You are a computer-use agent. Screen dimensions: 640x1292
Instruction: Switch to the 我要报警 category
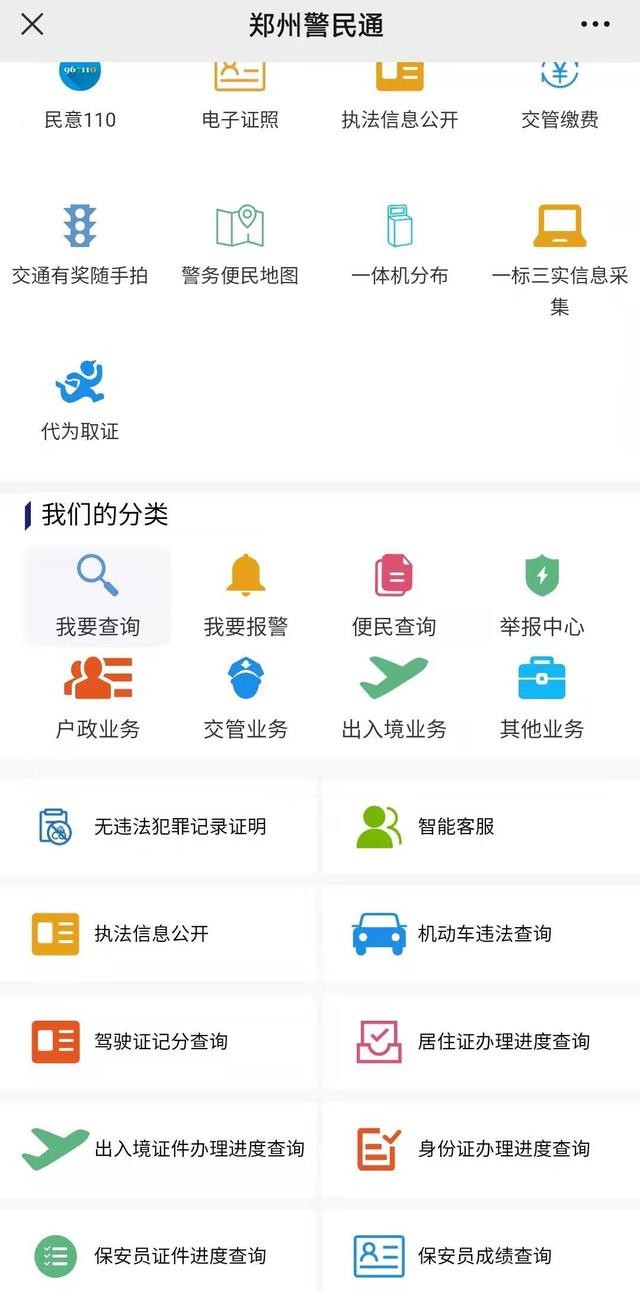(x=246, y=596)
